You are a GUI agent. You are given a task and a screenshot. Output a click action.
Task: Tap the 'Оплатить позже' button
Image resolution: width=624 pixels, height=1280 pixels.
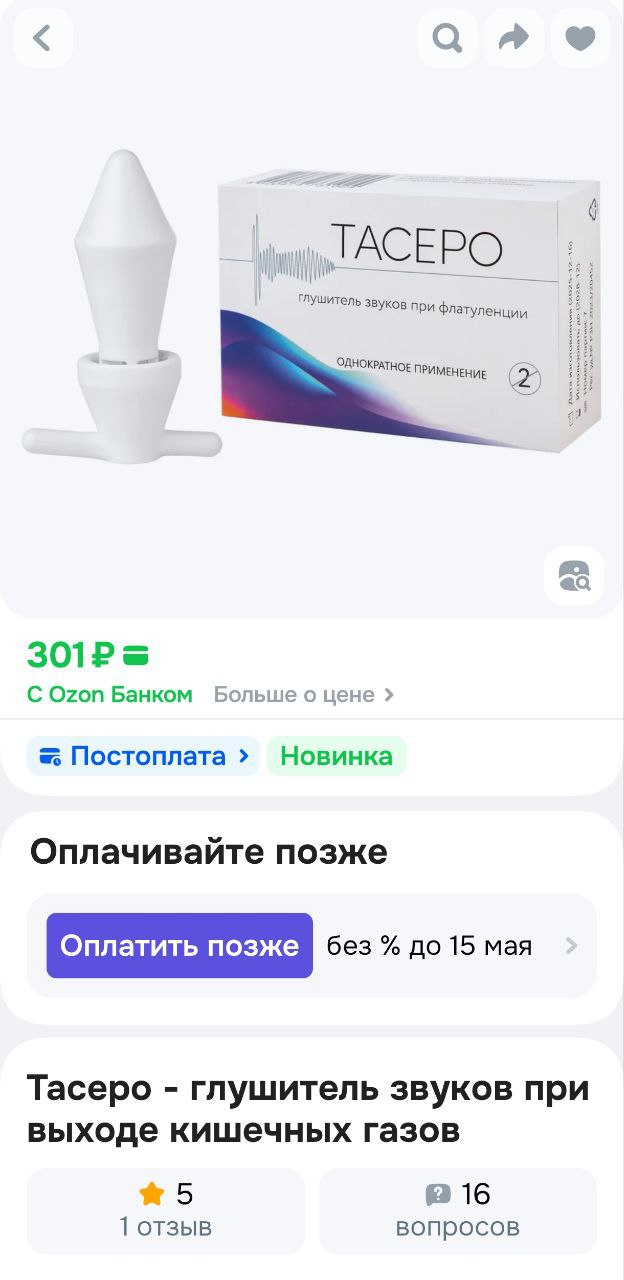[x=180, y=945]
